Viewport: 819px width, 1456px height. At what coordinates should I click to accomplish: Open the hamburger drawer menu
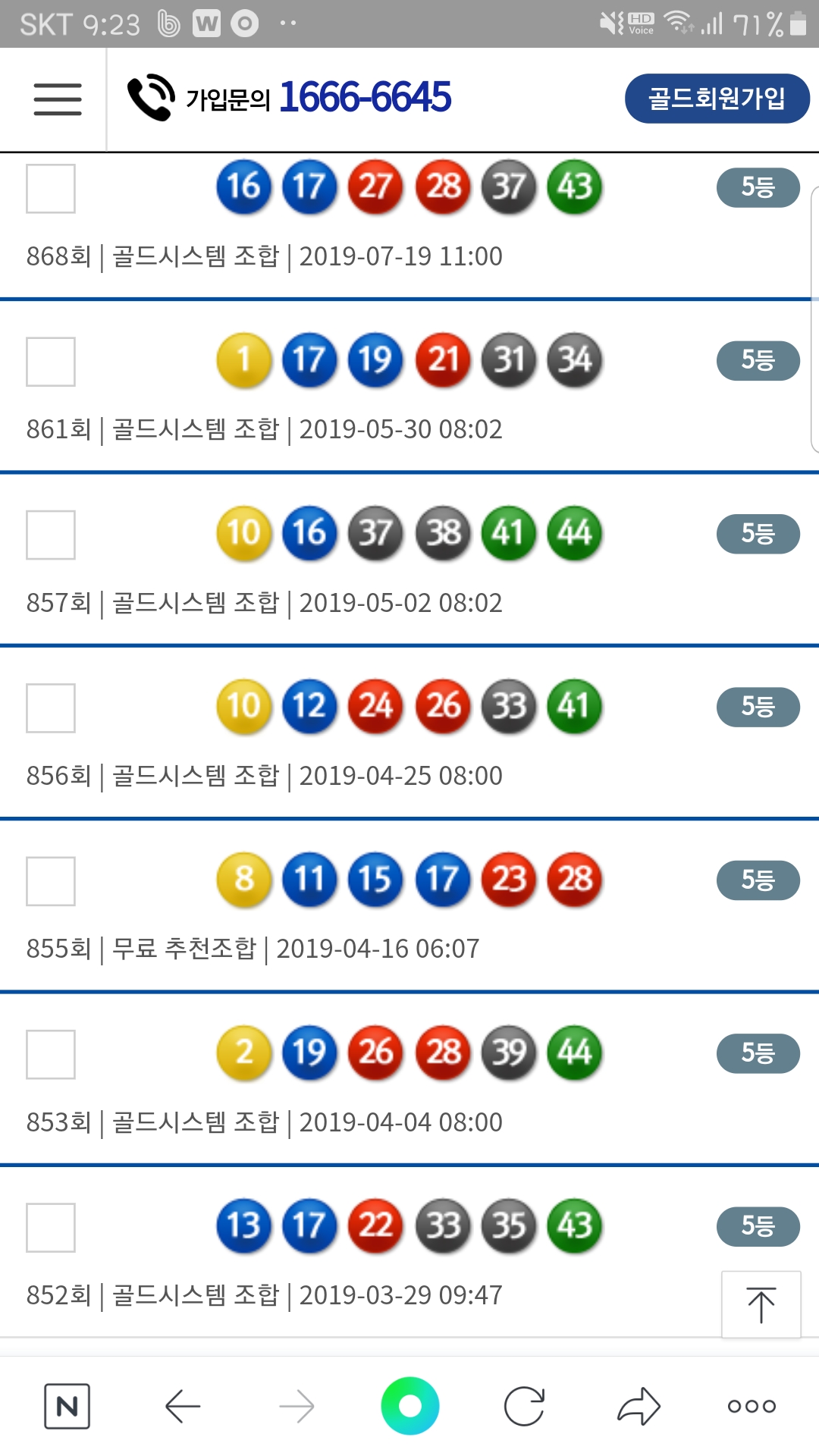58,99
